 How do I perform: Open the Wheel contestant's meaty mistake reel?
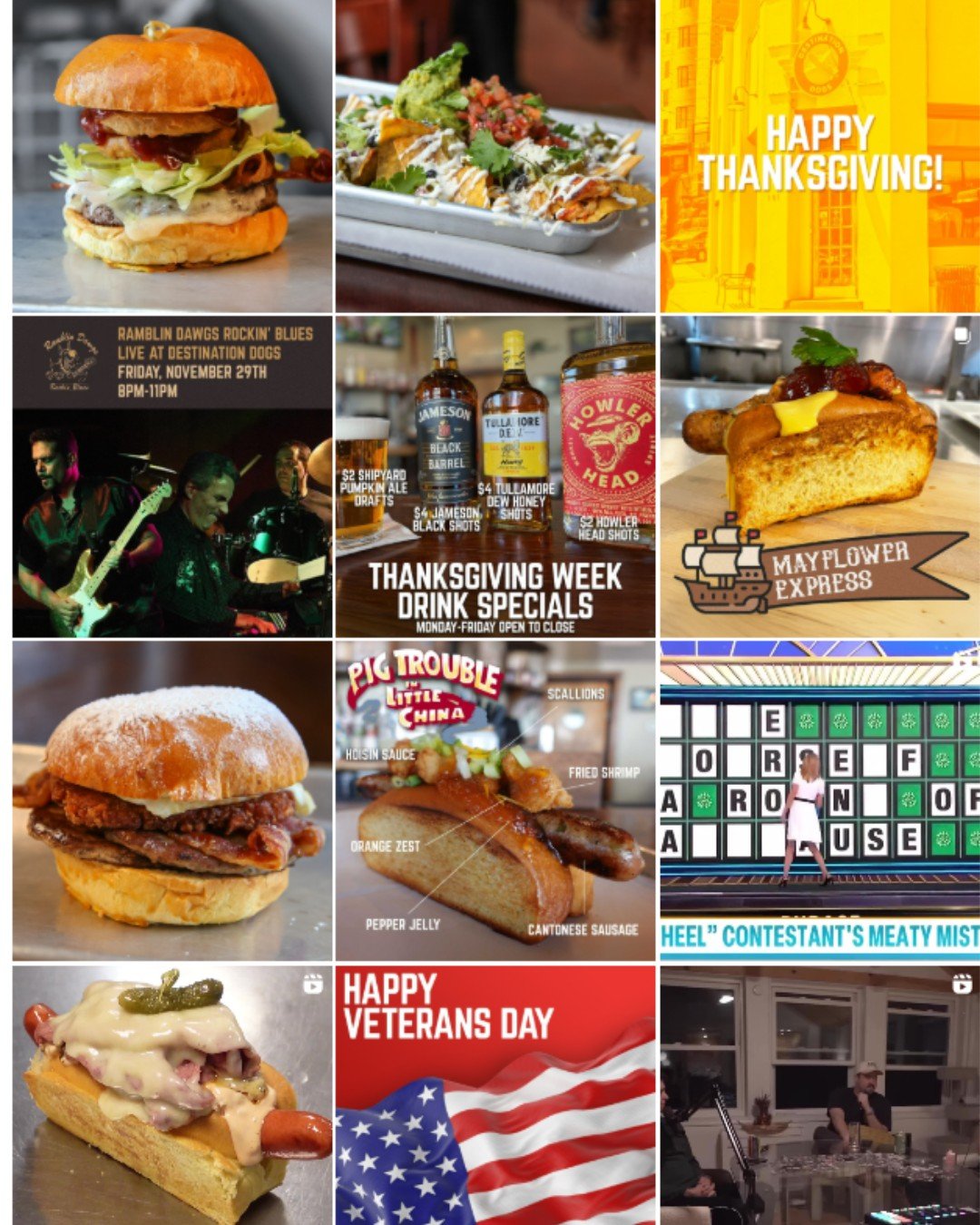coord(819,800)
